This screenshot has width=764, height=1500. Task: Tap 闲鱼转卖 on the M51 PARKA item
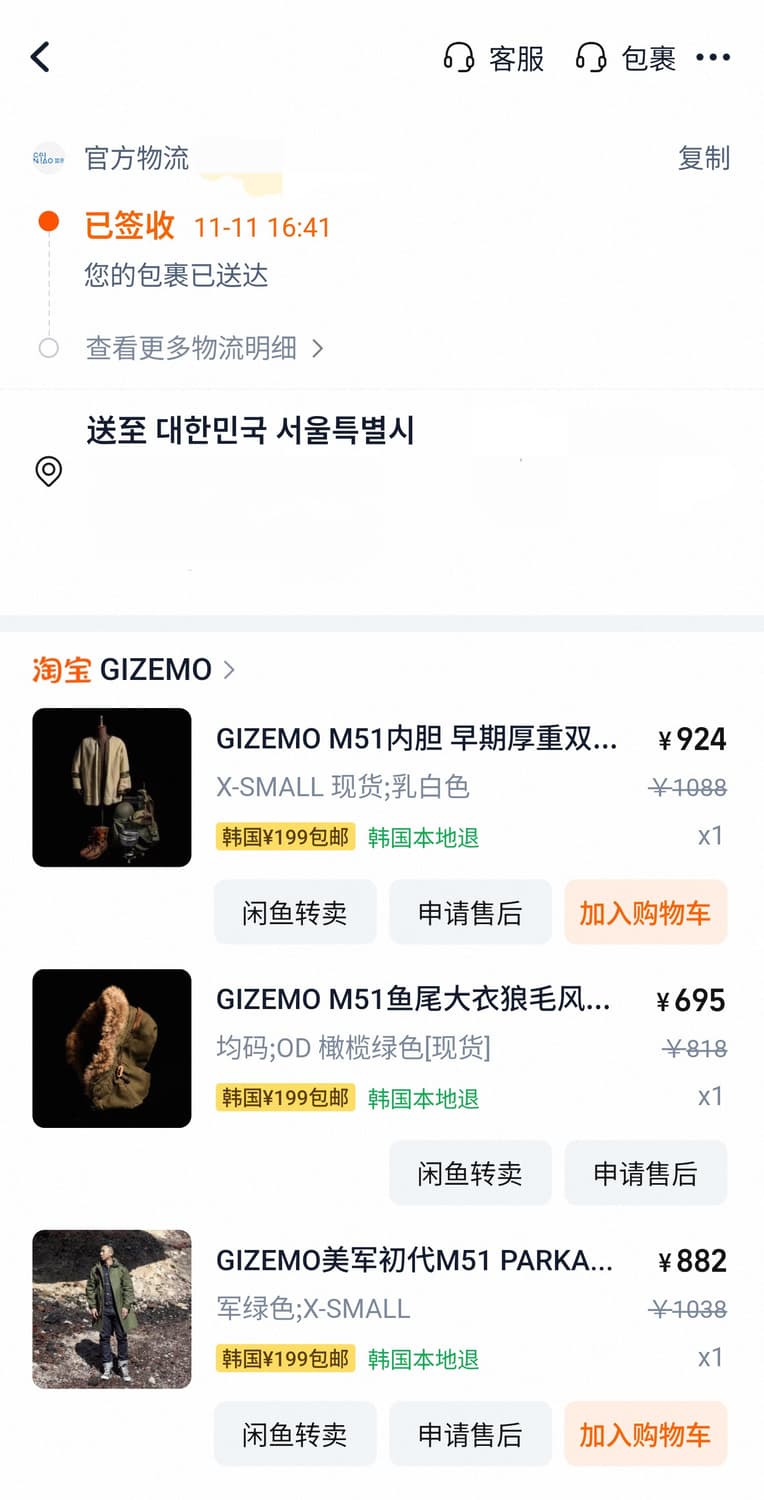pos(295,1434)
